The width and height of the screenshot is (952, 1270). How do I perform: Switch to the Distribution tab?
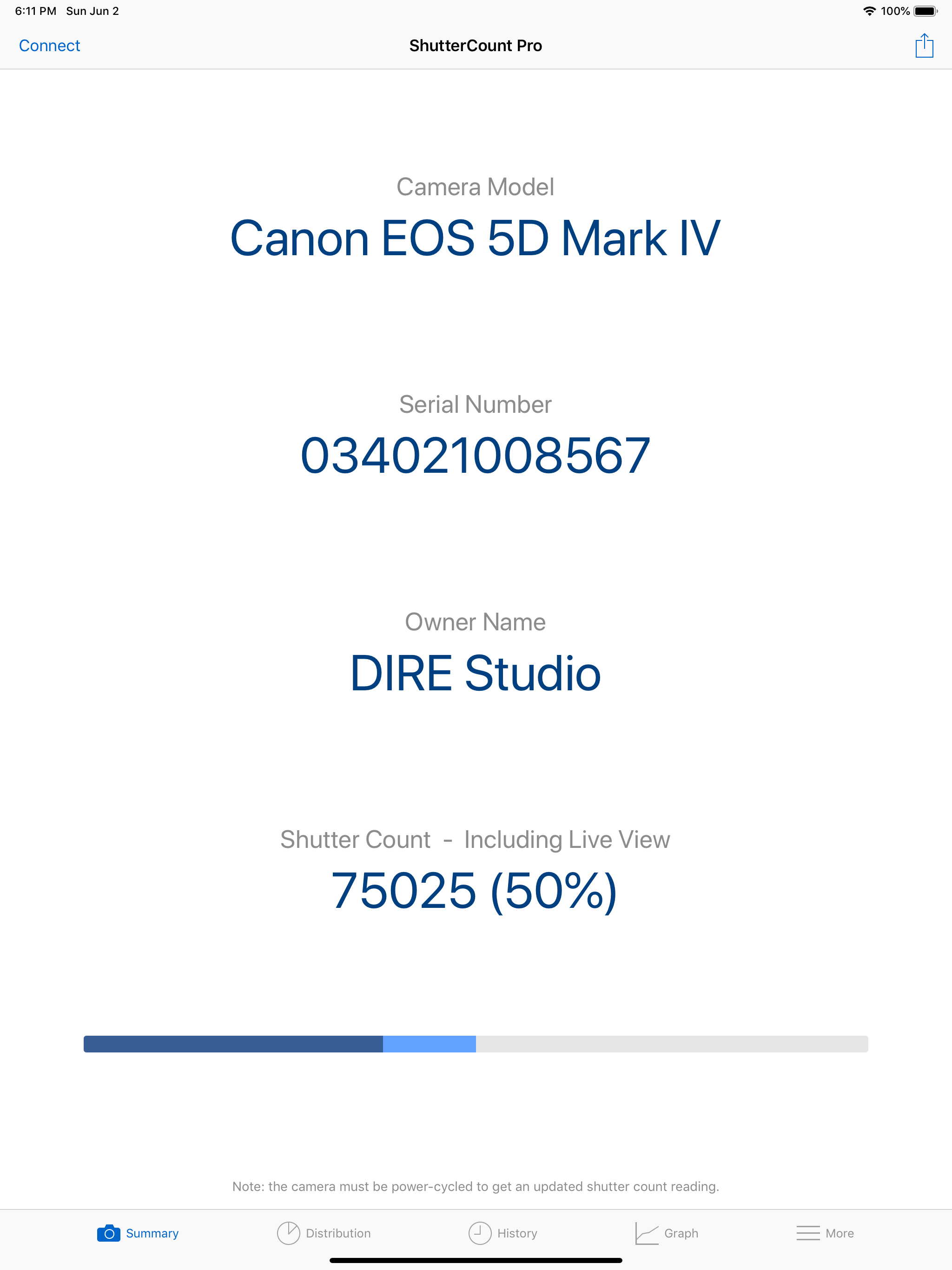[x=337, y=1233]
